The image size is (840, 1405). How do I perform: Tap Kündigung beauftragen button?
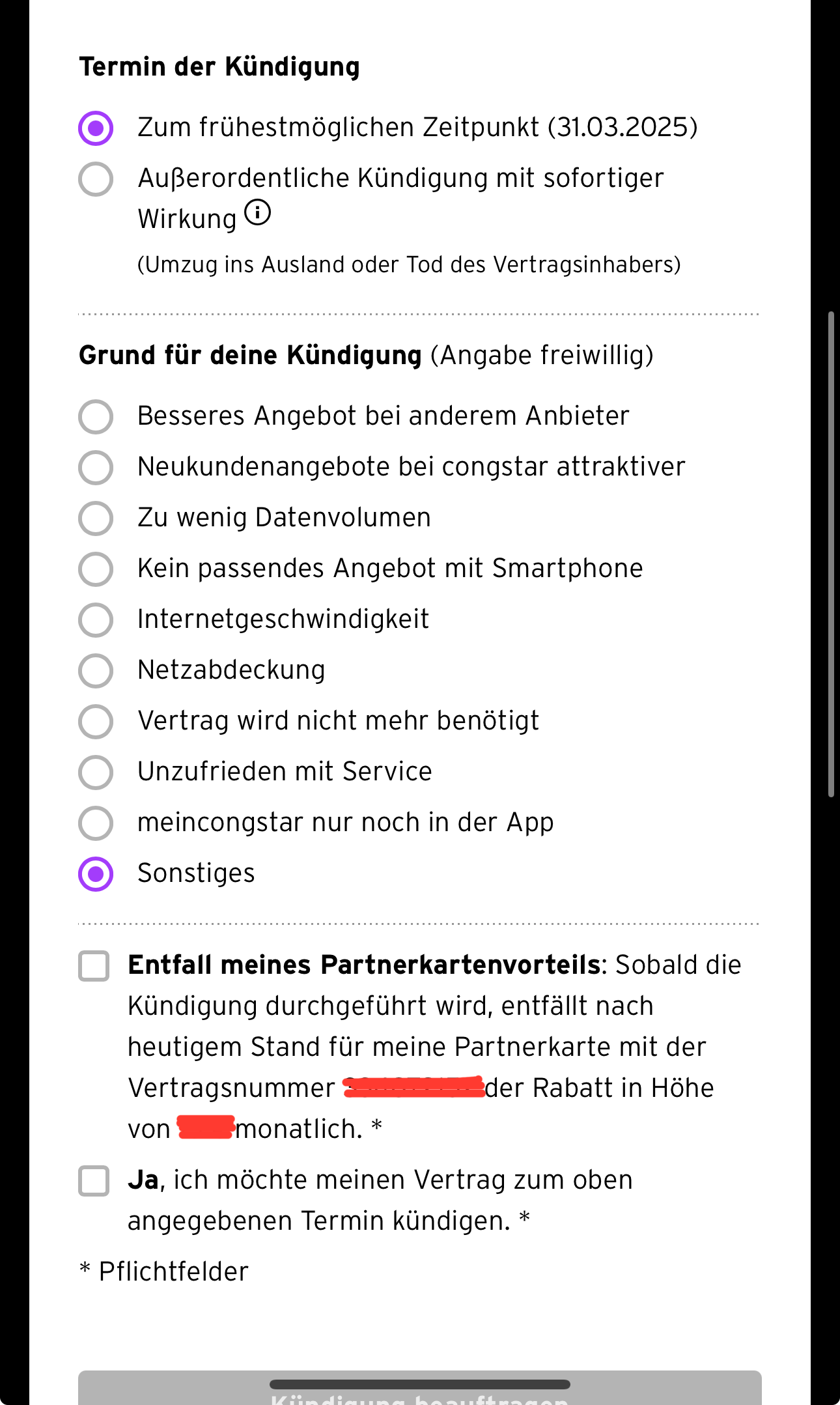tap(419, 1391)
